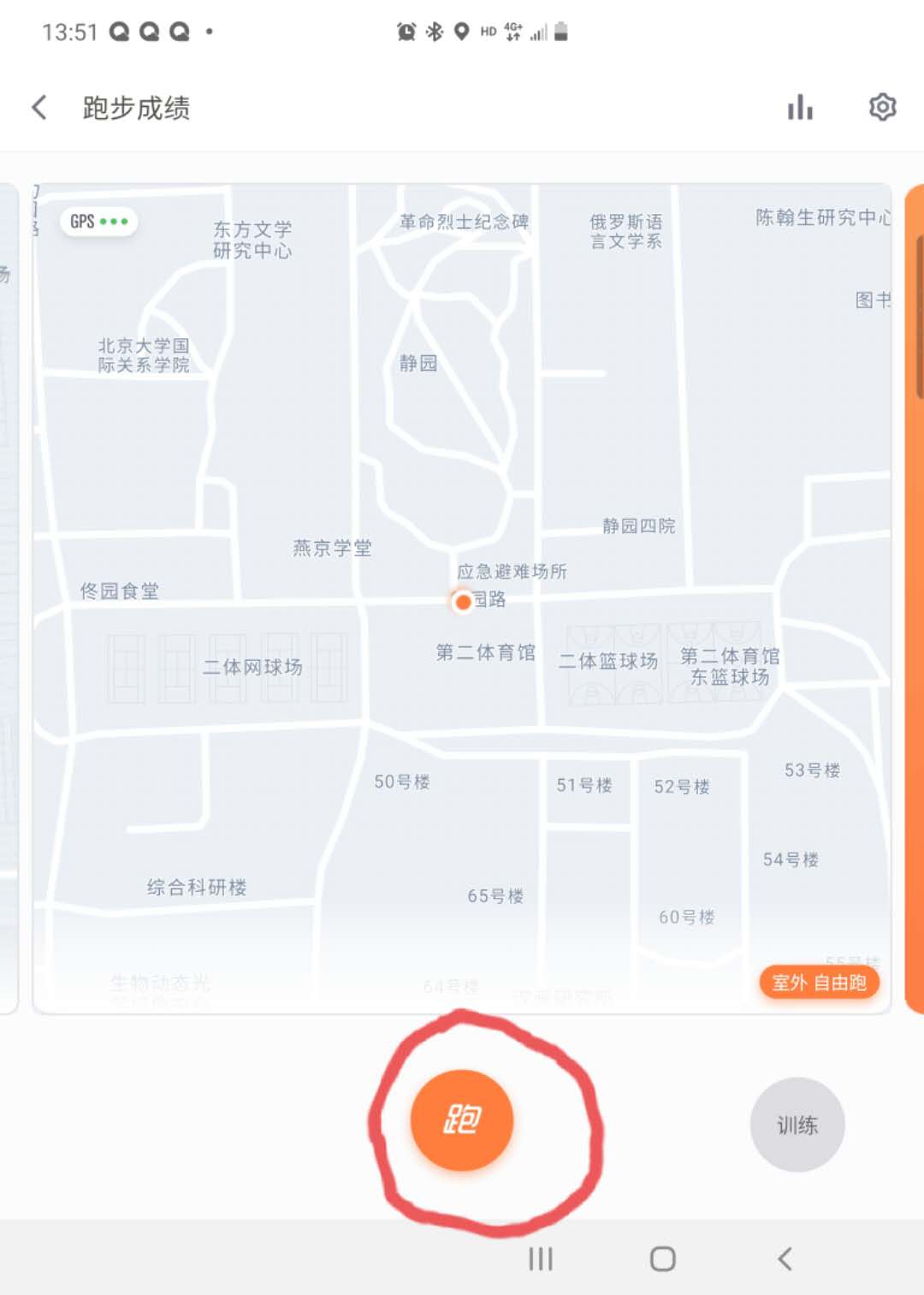Tap the system home button

663,1259
